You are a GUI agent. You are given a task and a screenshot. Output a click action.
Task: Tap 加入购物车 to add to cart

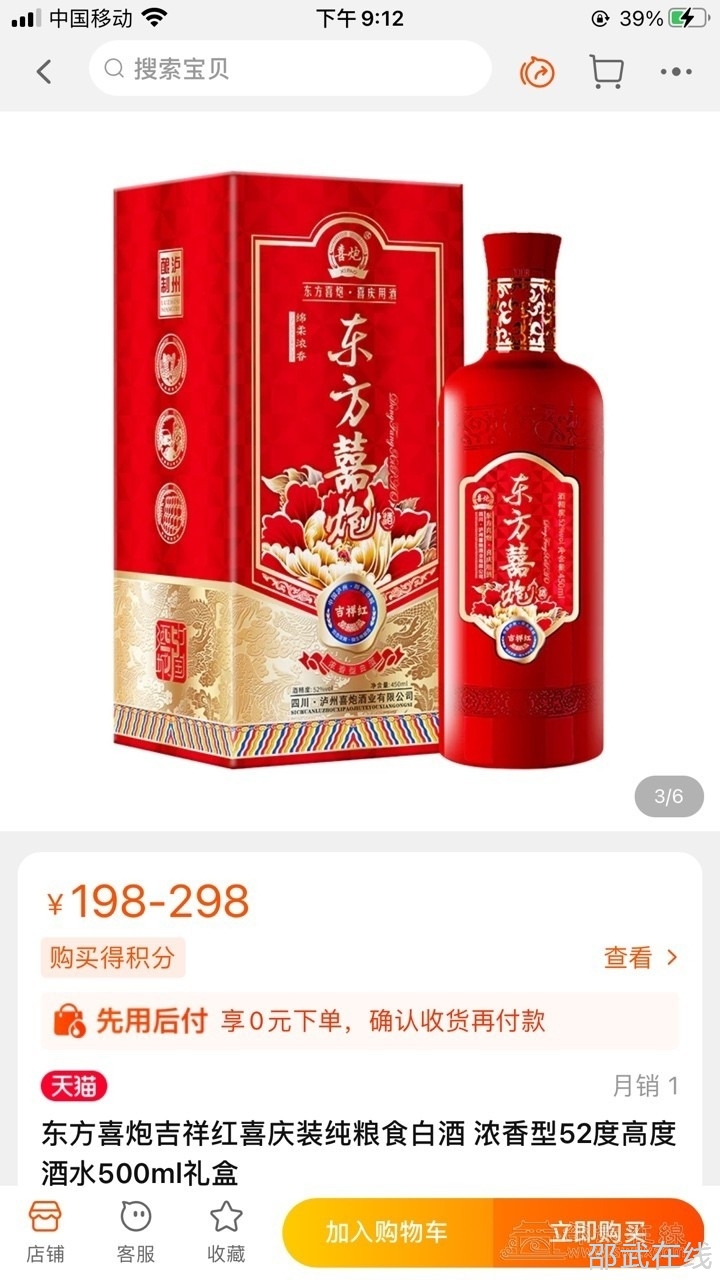[x=388, y=1232]
